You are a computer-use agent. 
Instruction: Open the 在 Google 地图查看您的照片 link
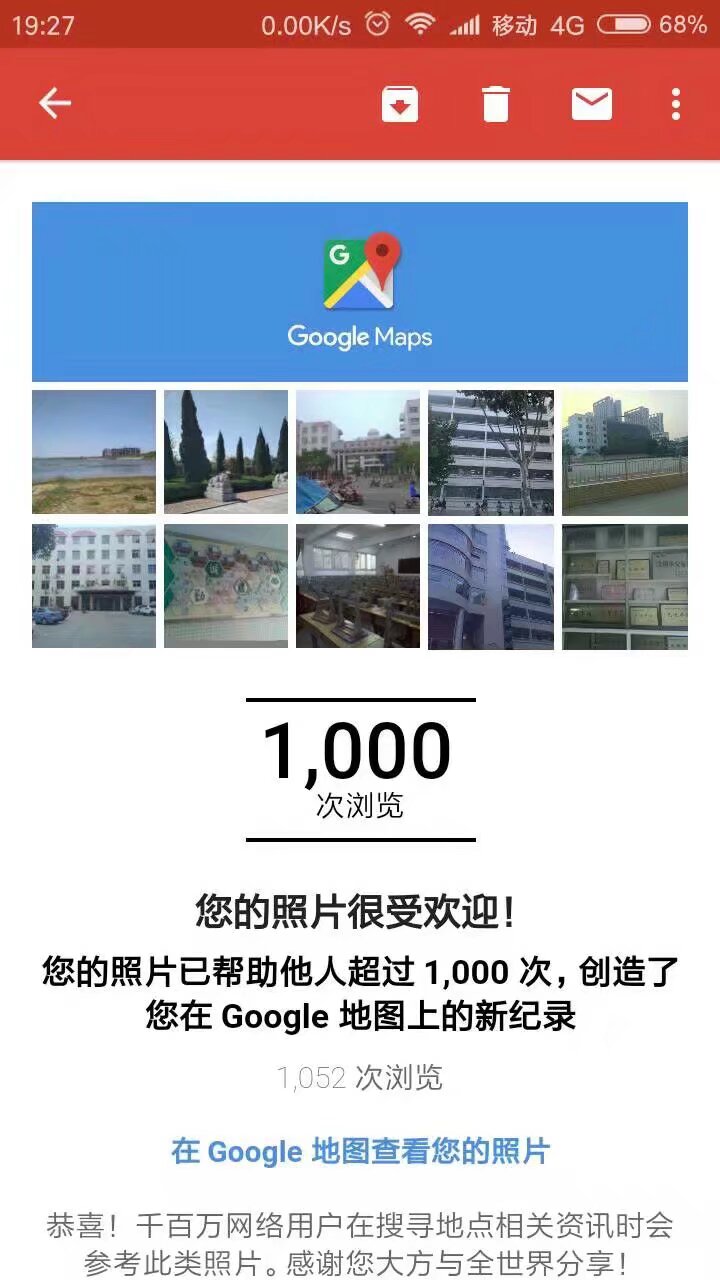[x=360, y=1151]
